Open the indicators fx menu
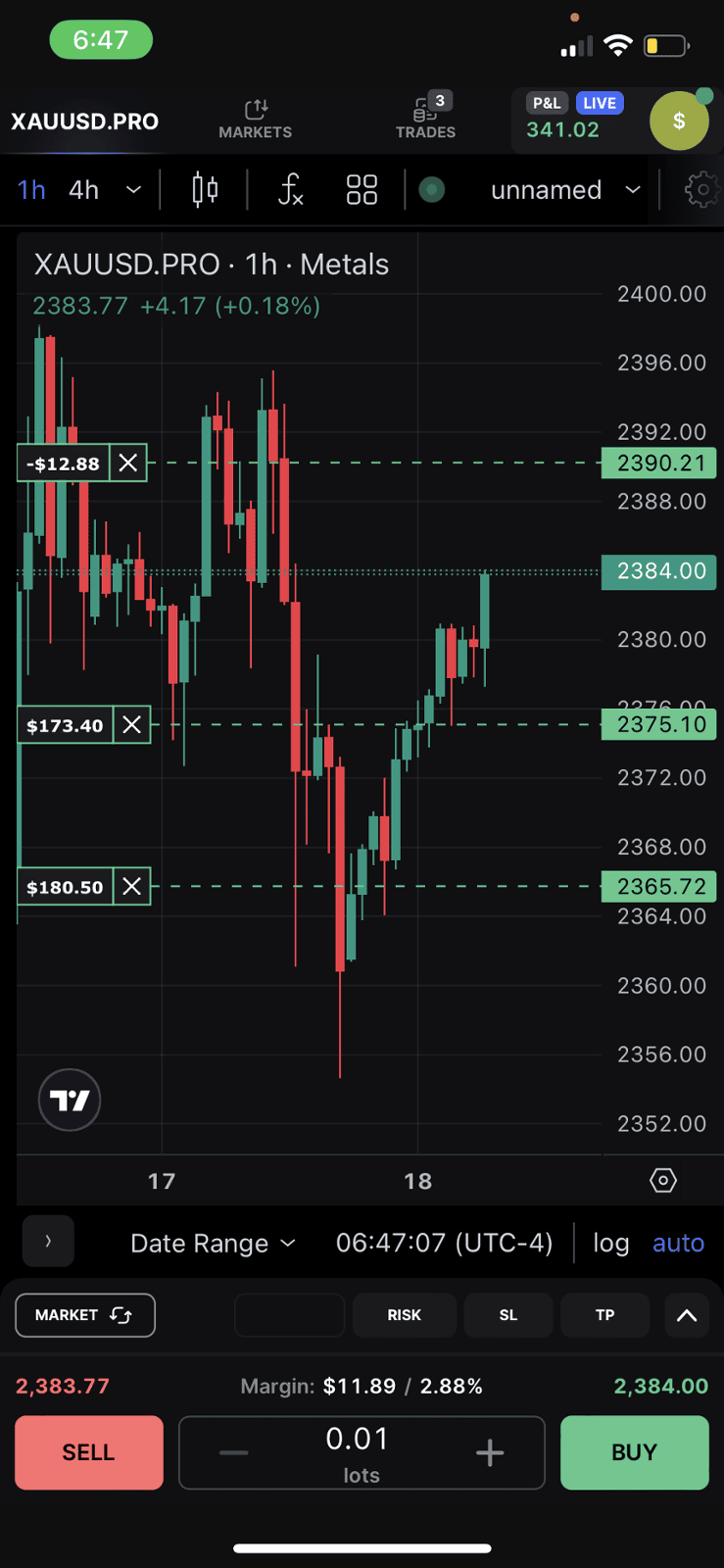Screen dimensions: 724x1568 coord(290,189)
